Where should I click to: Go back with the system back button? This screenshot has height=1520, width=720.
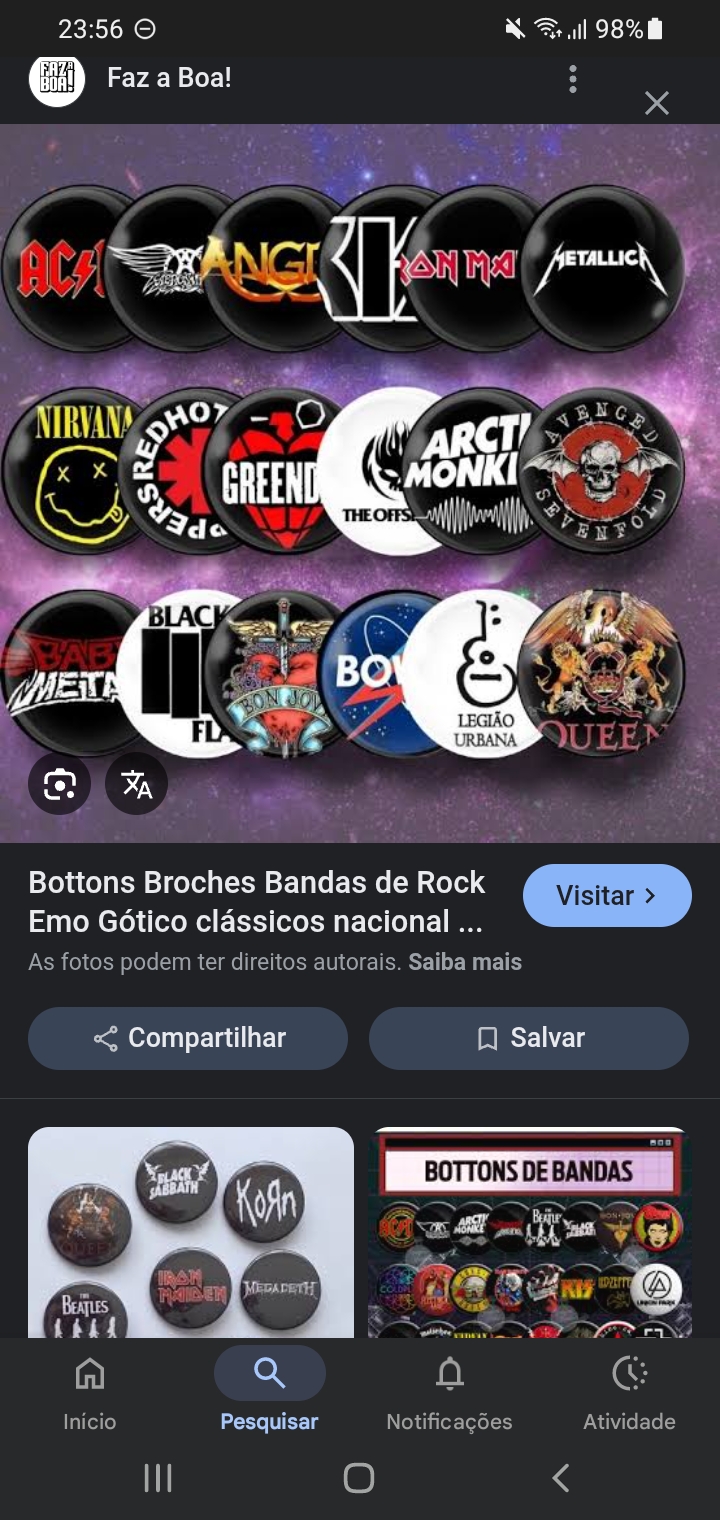pos(561,1478)
